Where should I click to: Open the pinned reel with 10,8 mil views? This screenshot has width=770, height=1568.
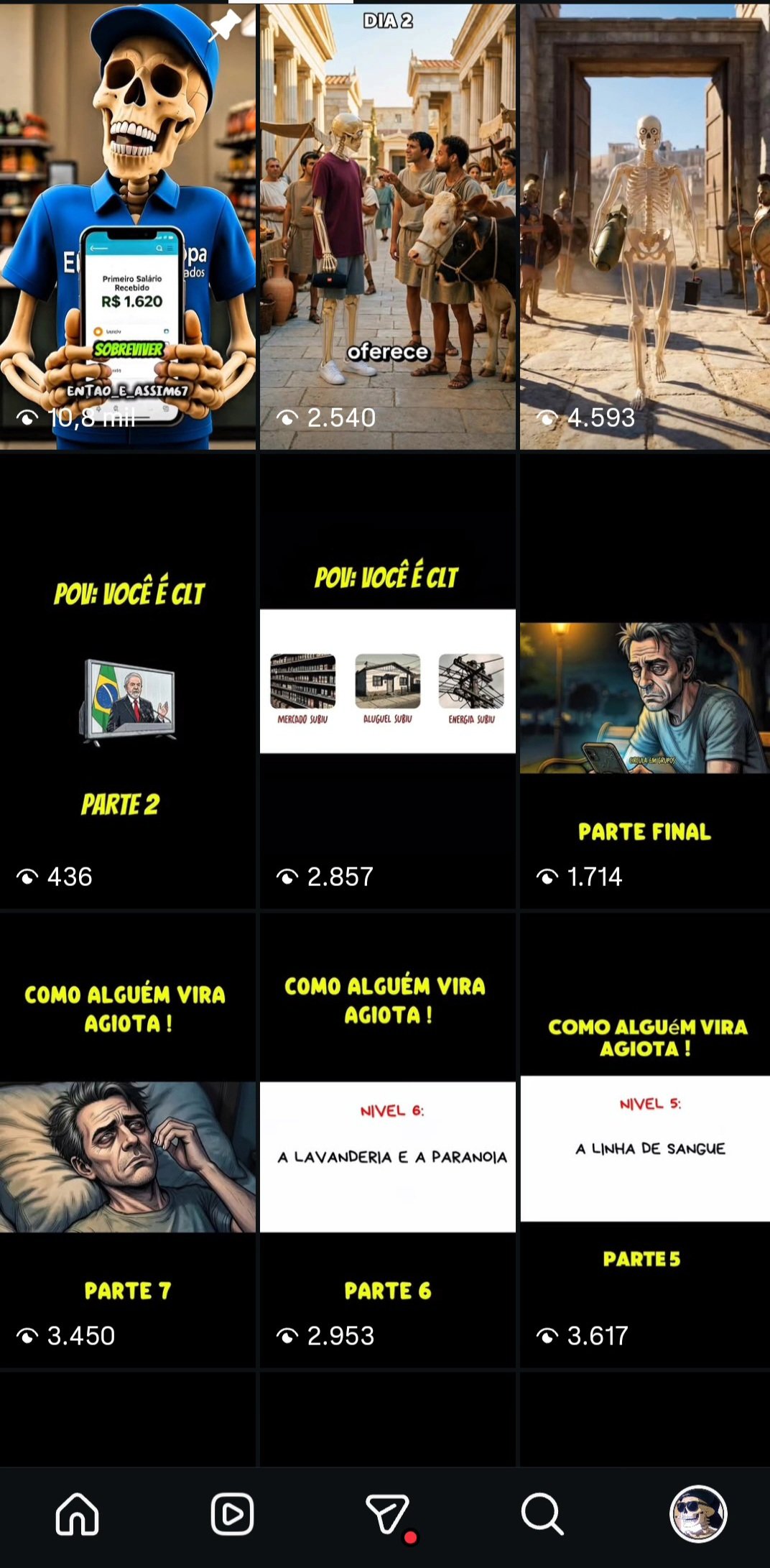click(128, 226)
